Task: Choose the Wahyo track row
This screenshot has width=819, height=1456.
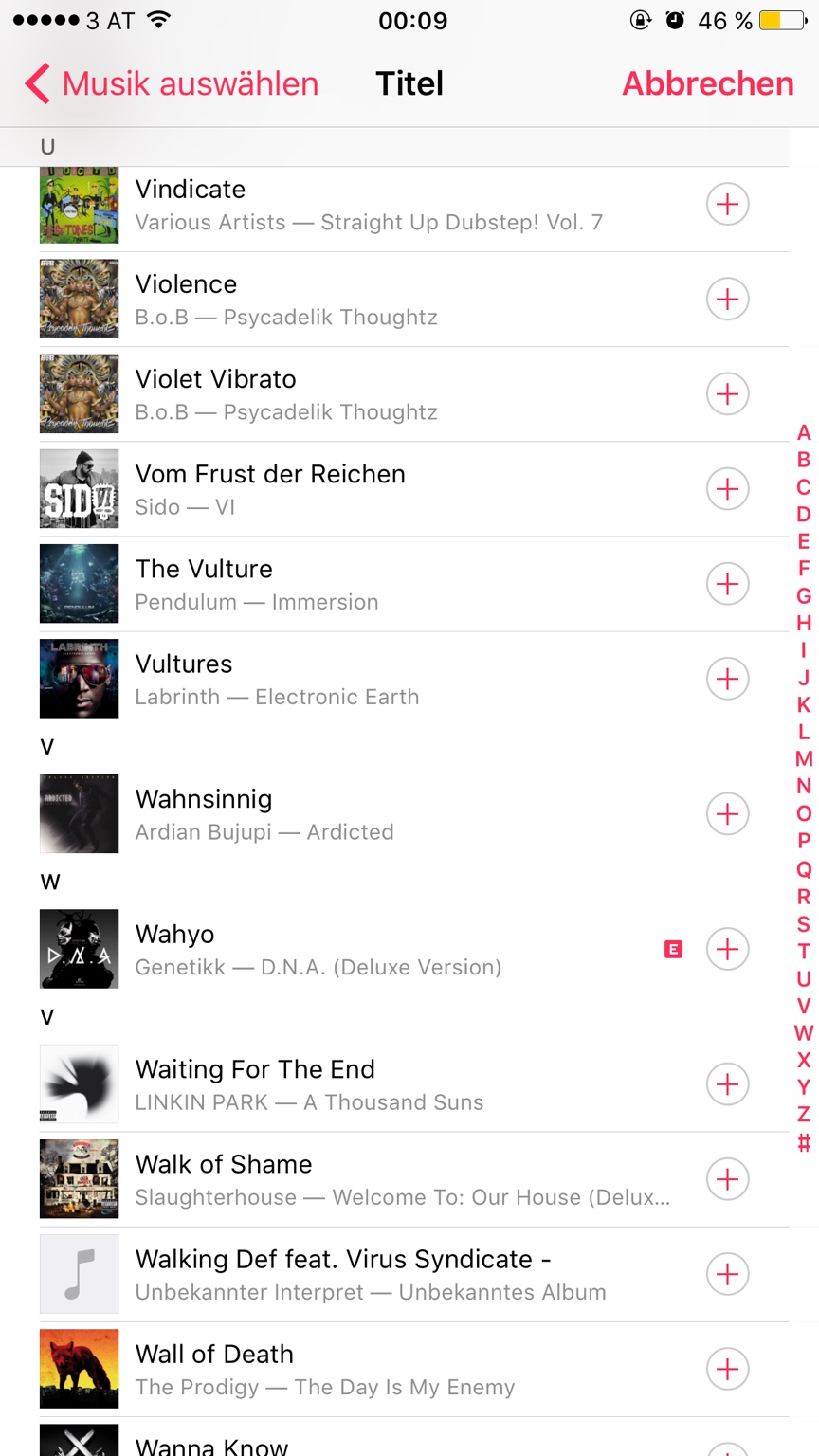Action: 379,950
